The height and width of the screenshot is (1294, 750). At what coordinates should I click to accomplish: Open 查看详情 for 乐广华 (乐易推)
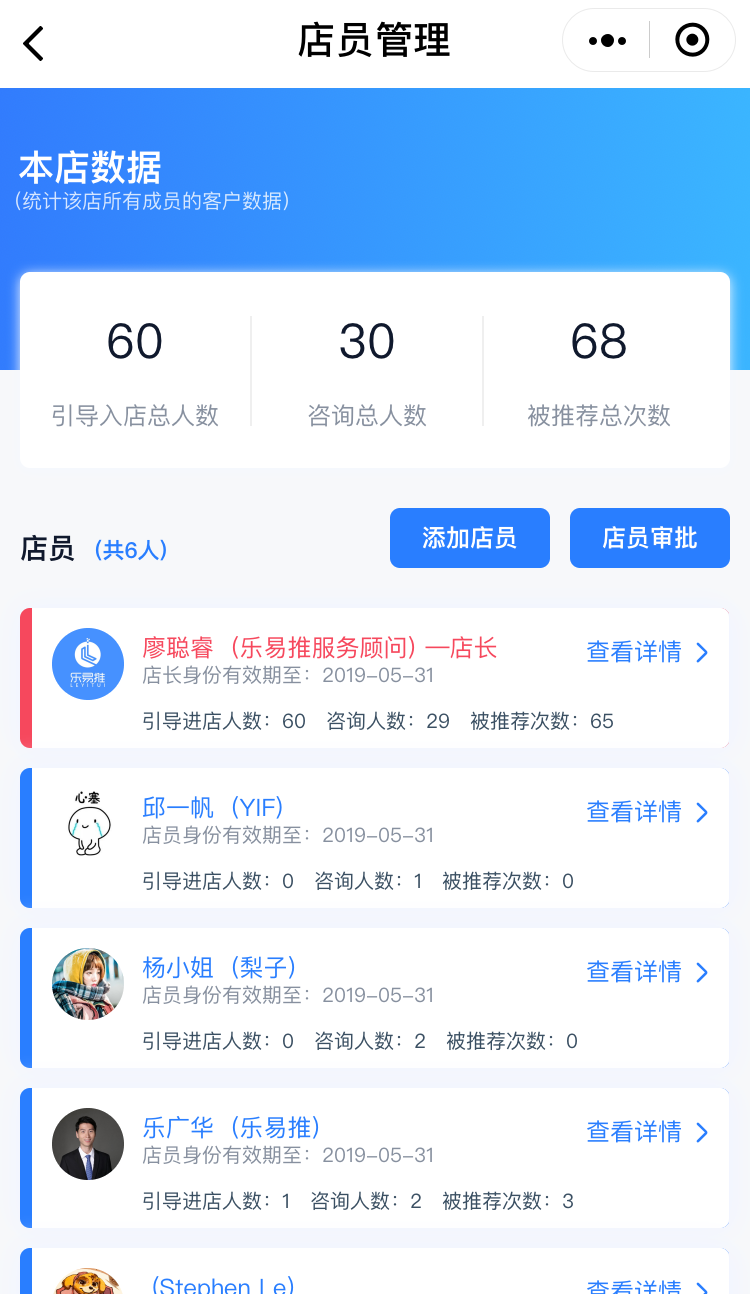(x=647, y=1132)
